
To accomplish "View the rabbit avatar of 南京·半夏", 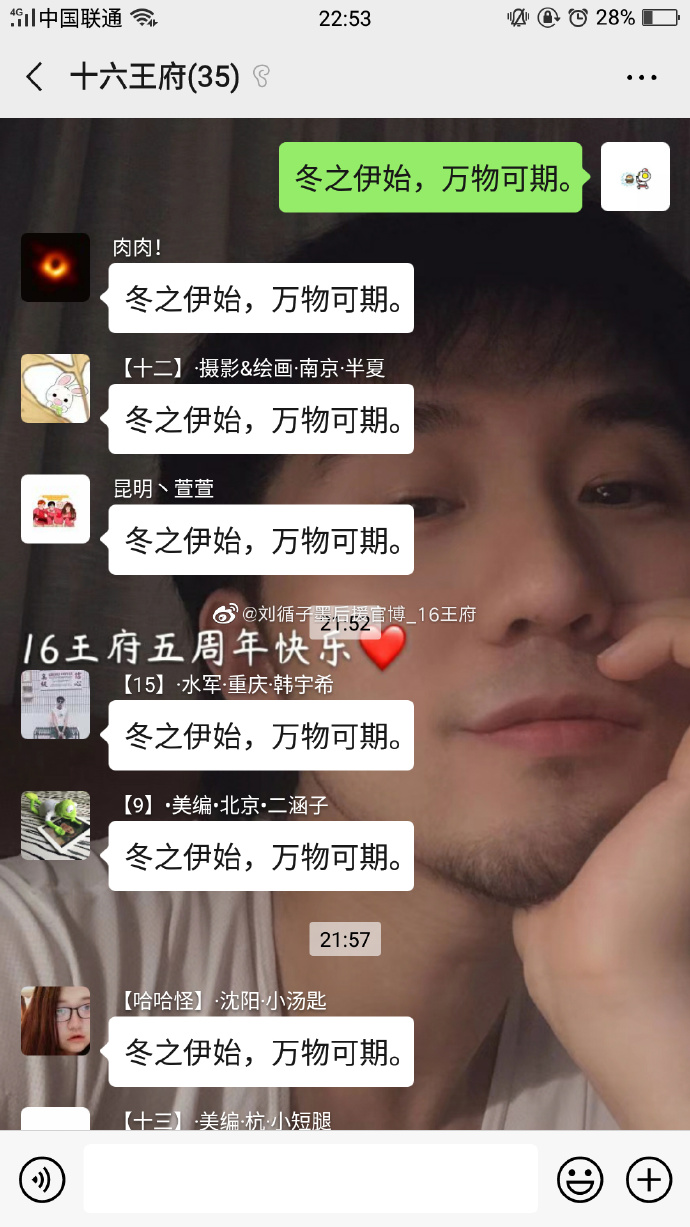I will pos(55,389).
